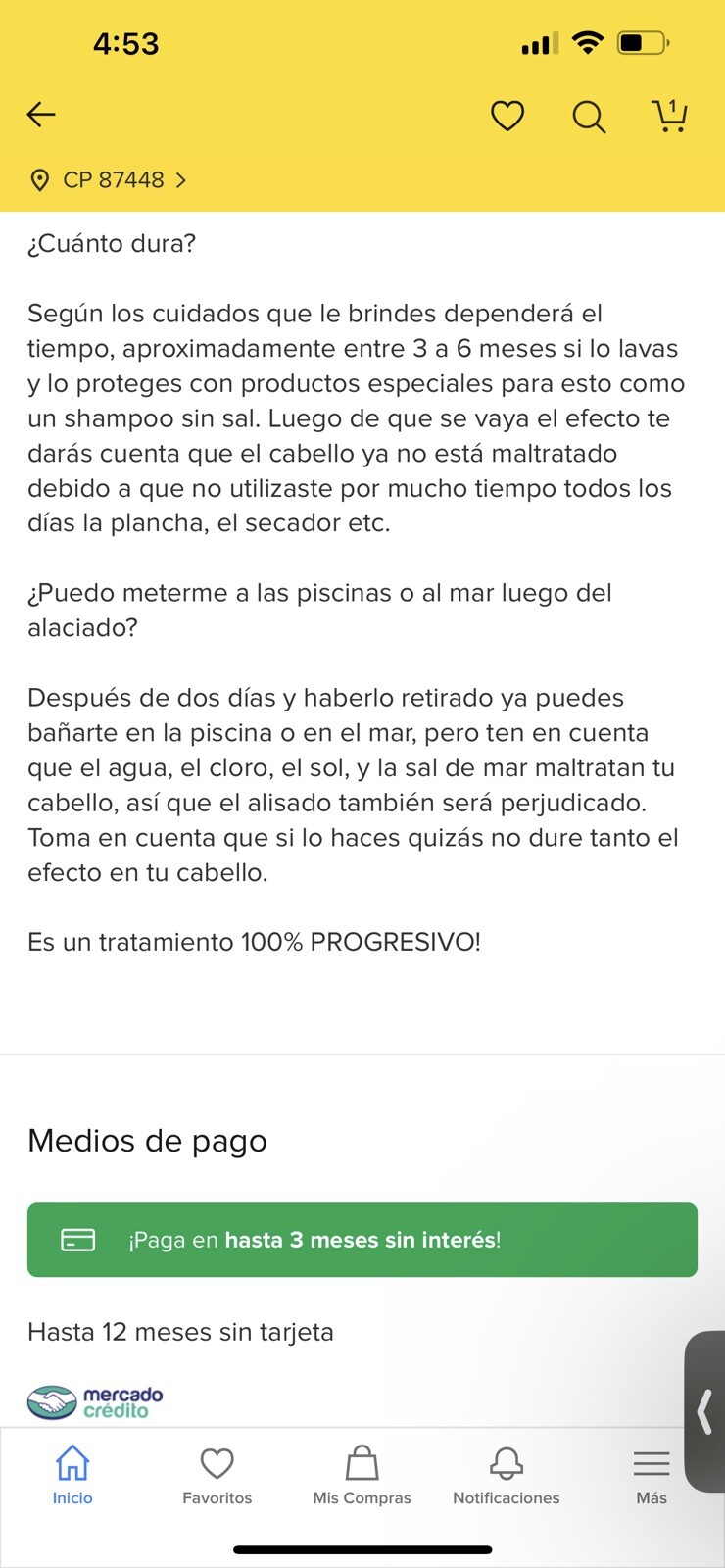Open search with the magnifier icon
The width and height of the screenshot is (725, 1568).
[589, 117]
